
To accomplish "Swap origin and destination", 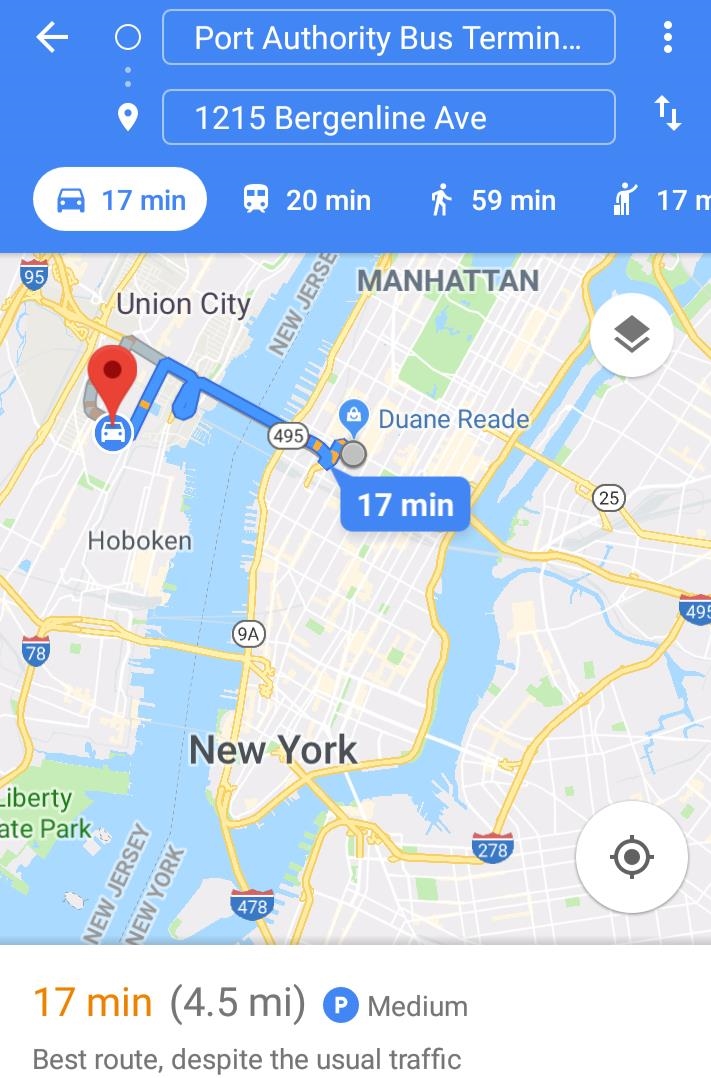I will (667, 115).
